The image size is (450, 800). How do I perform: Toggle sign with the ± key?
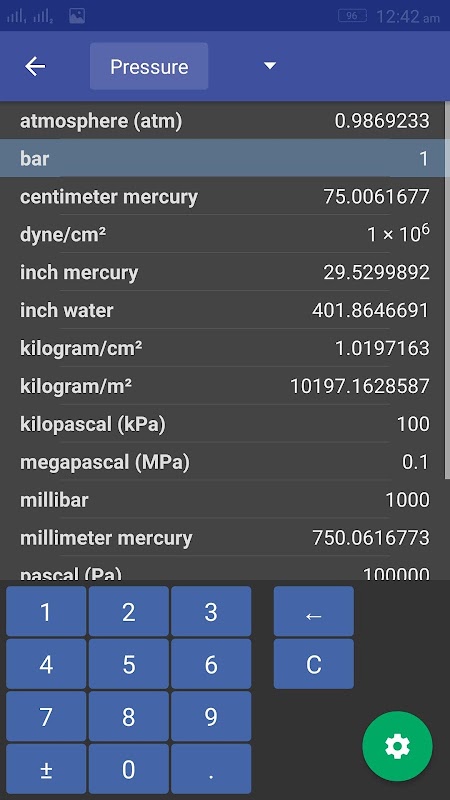click(x=46, y=769)
